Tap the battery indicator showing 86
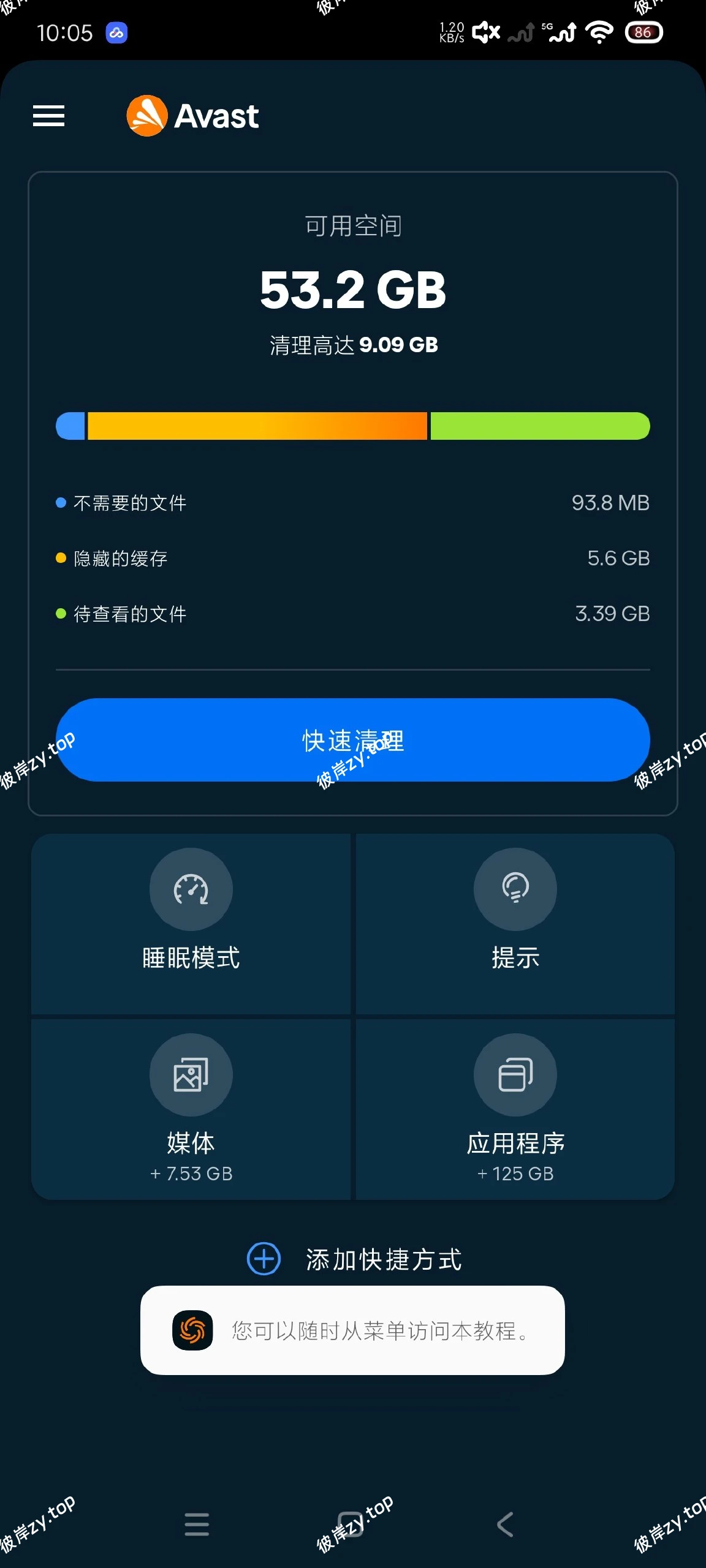This screenshot has width=706, height=1568. (x=643, y=32)
